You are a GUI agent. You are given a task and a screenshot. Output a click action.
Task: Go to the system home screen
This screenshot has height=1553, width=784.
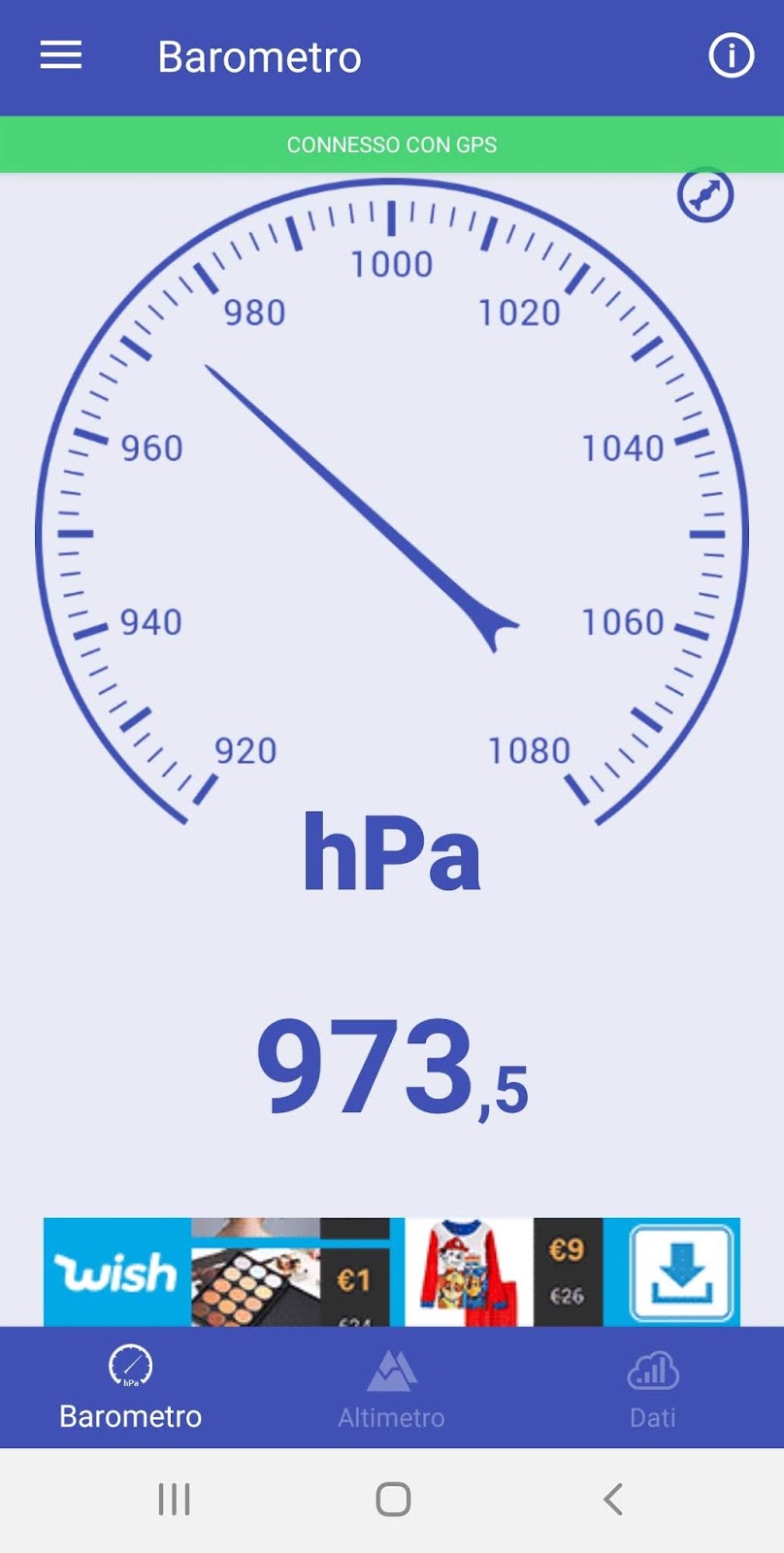393,1499
